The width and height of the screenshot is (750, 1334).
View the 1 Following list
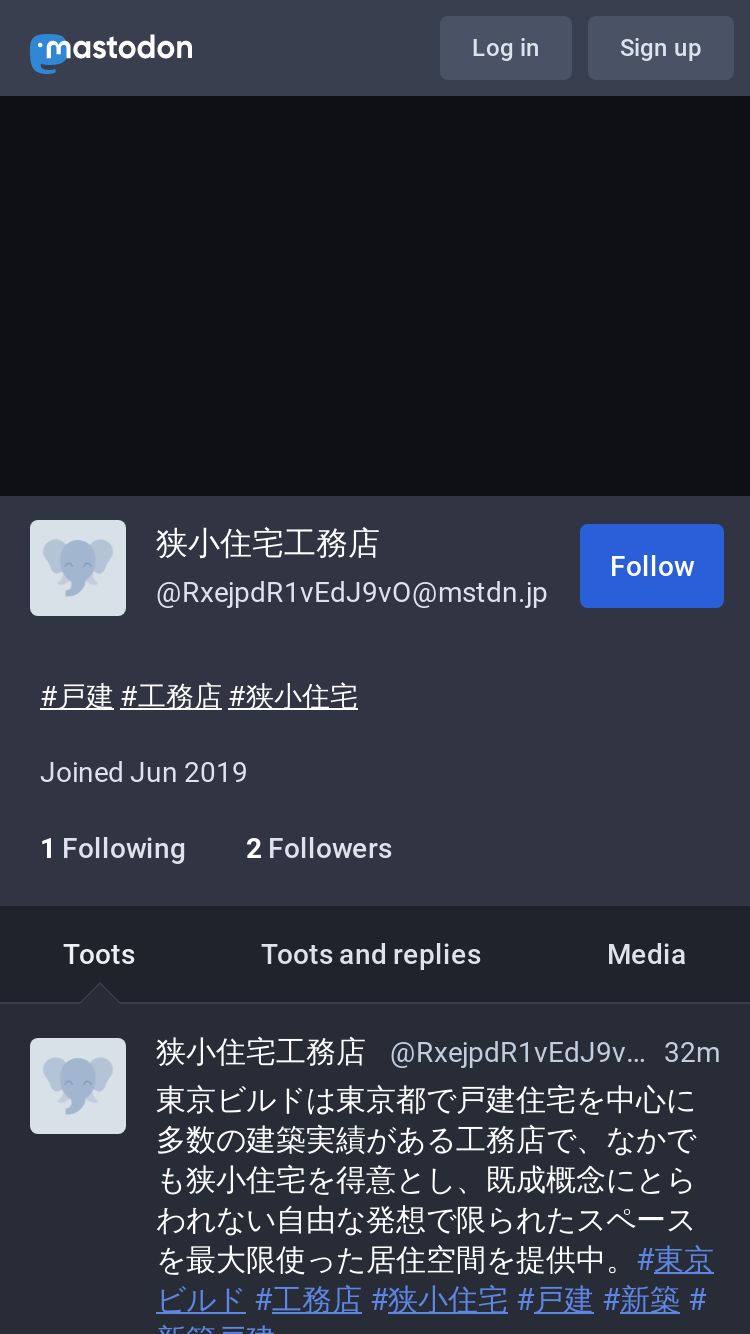113,848
